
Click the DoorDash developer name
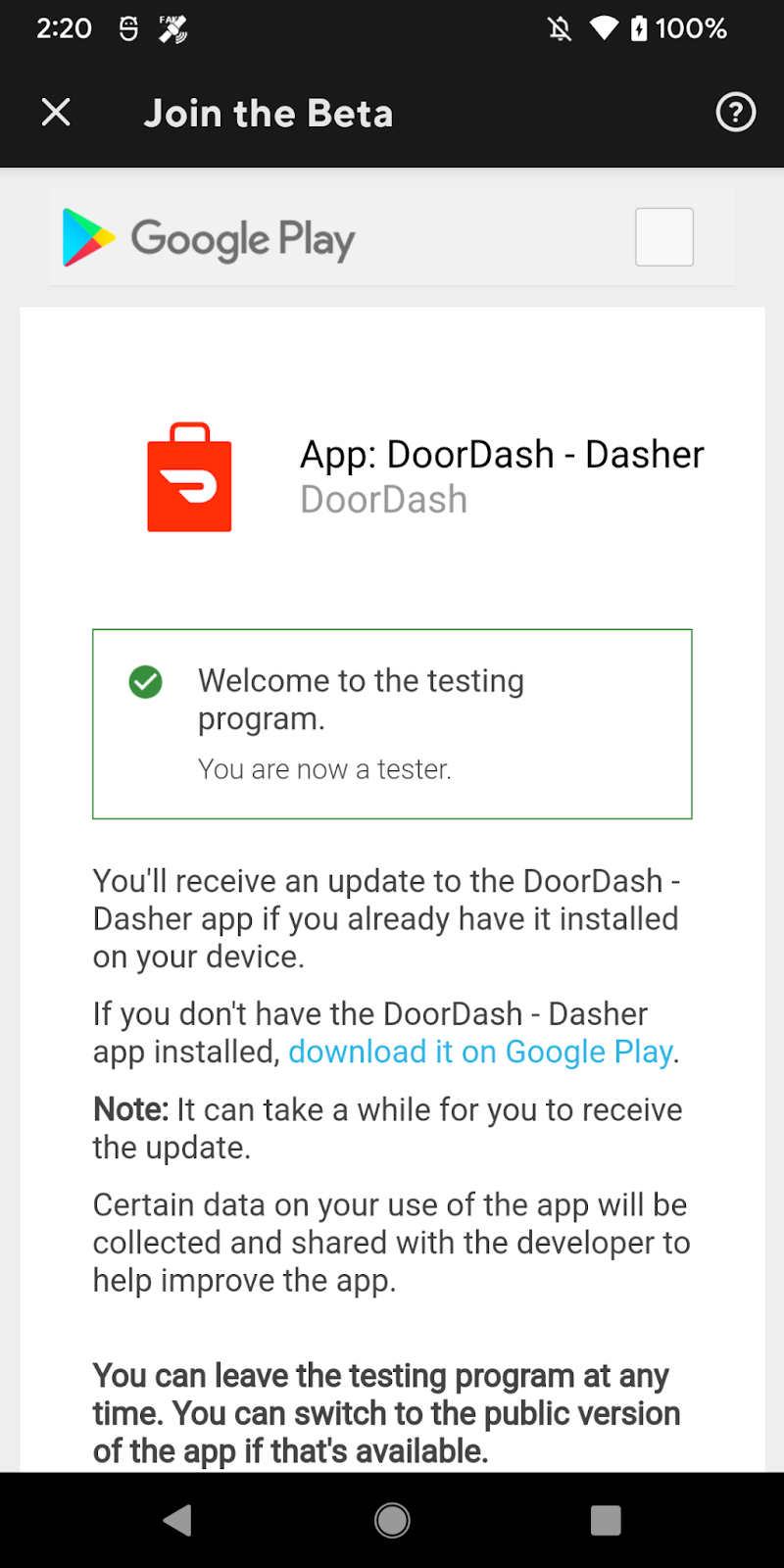pos(383,499)
